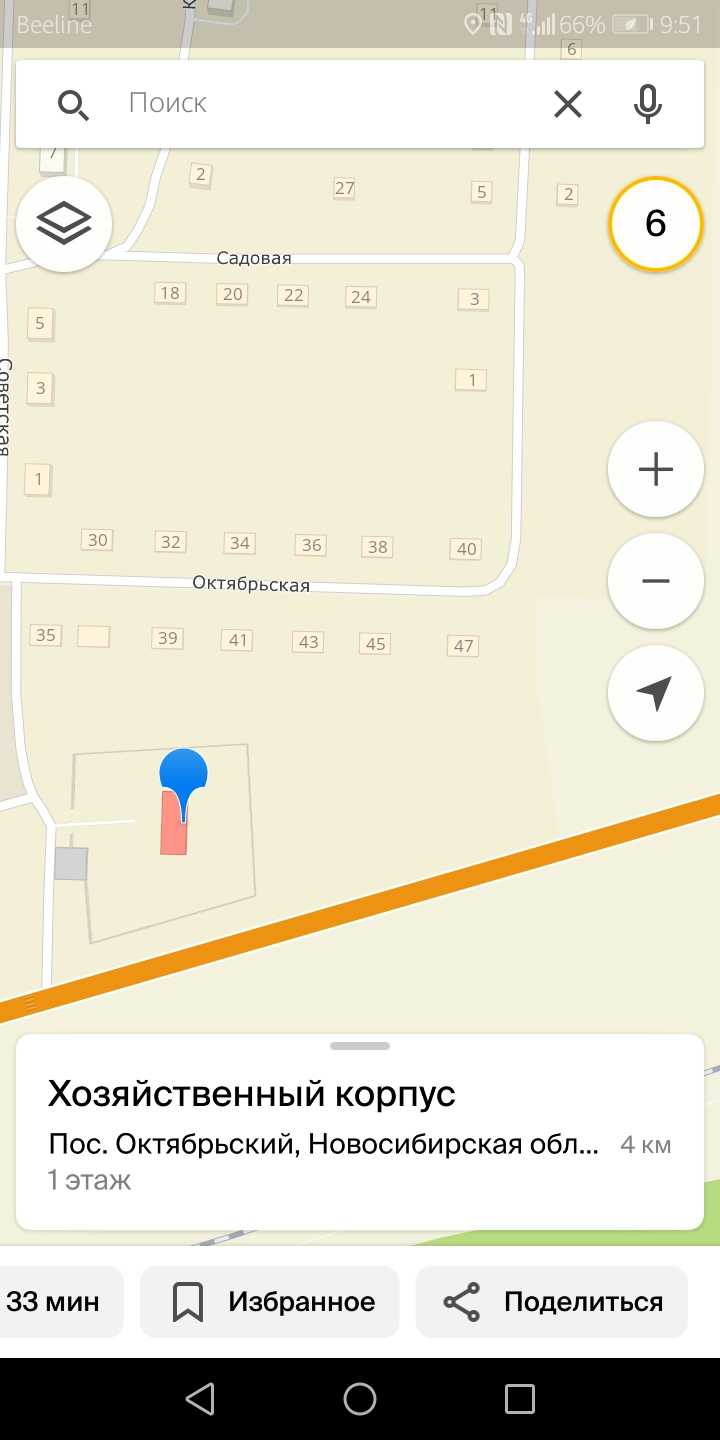Tap the Поиск search field
Viewport: 720px width, 1440px height.
pos(330,104)
